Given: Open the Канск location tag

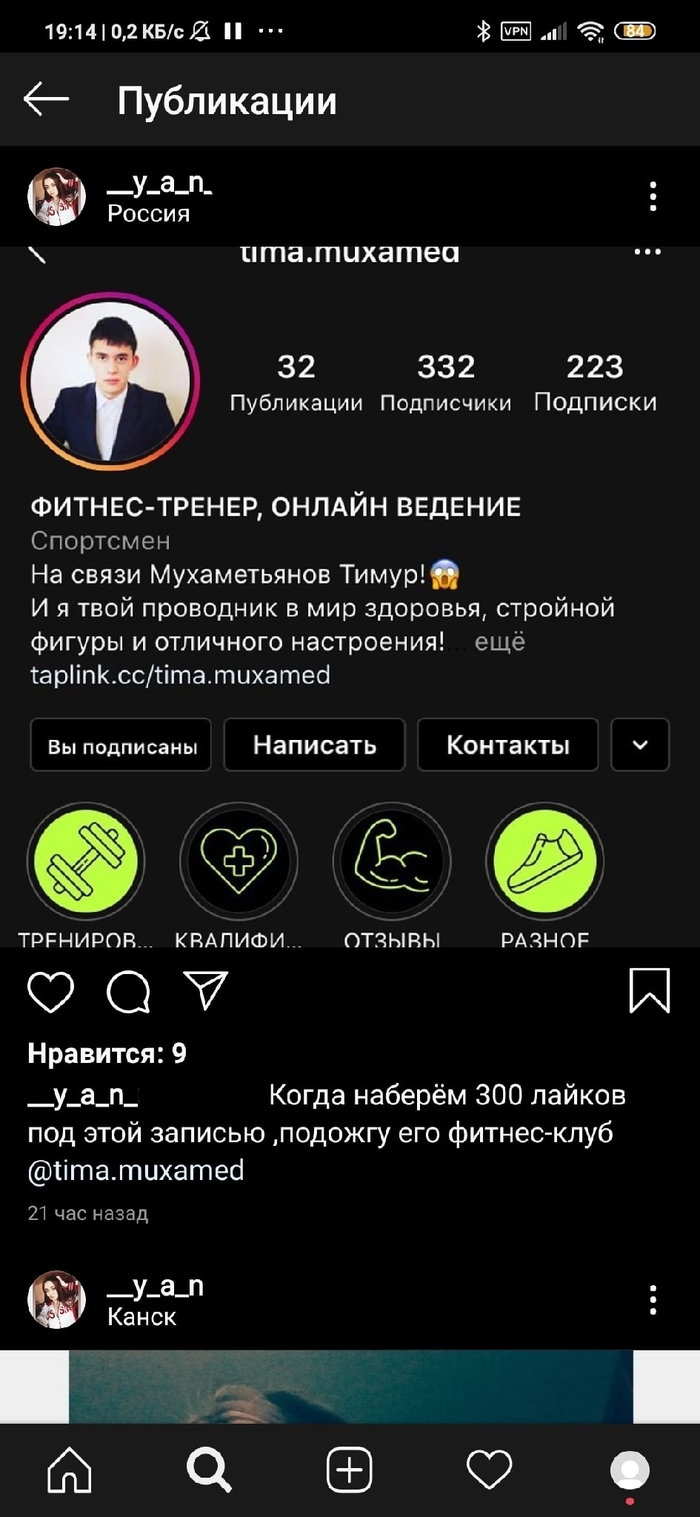Looking at the screenshot, I should 141,1316.
